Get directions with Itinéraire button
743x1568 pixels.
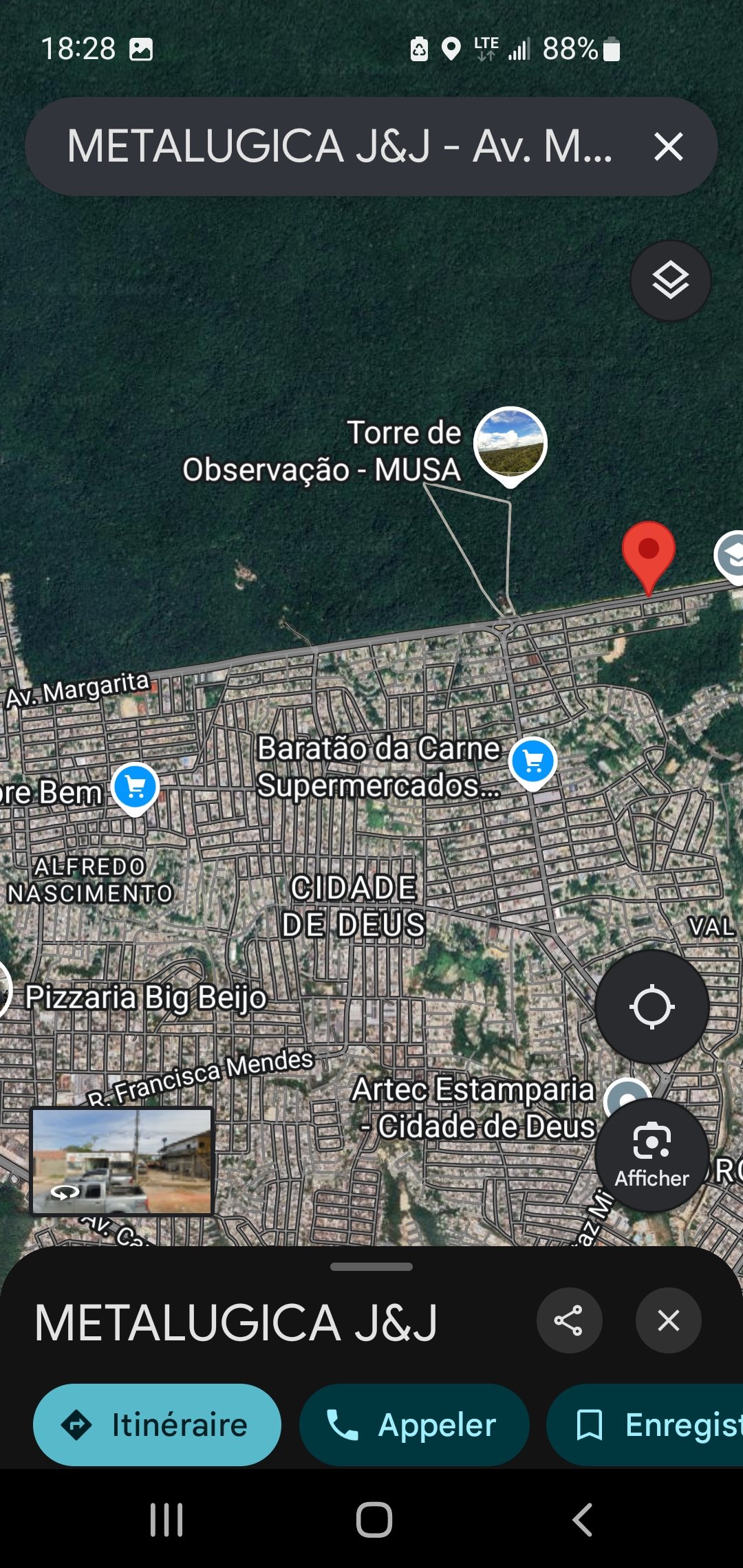(x=157, y=1425)
